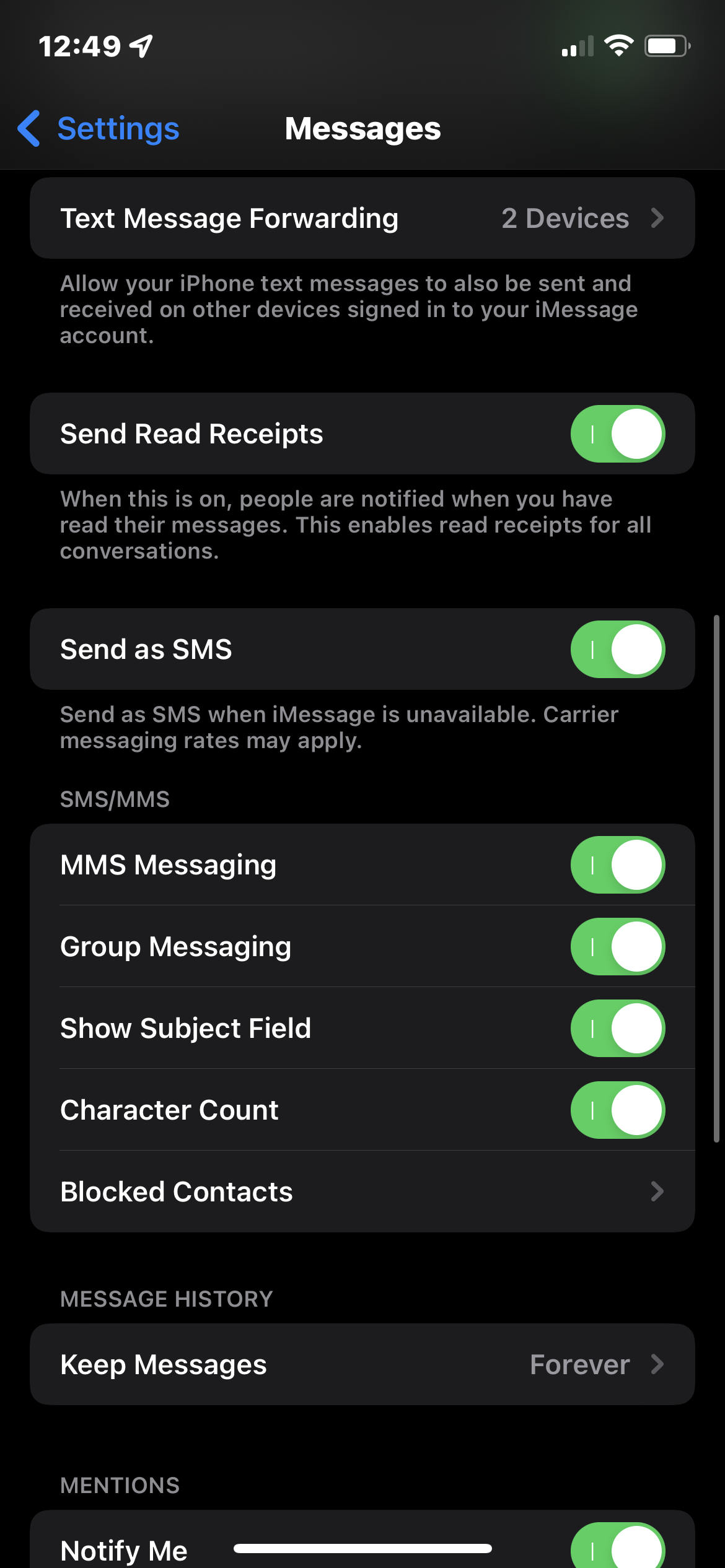Toggle MMS Messaging off

(x=618, y=865)
